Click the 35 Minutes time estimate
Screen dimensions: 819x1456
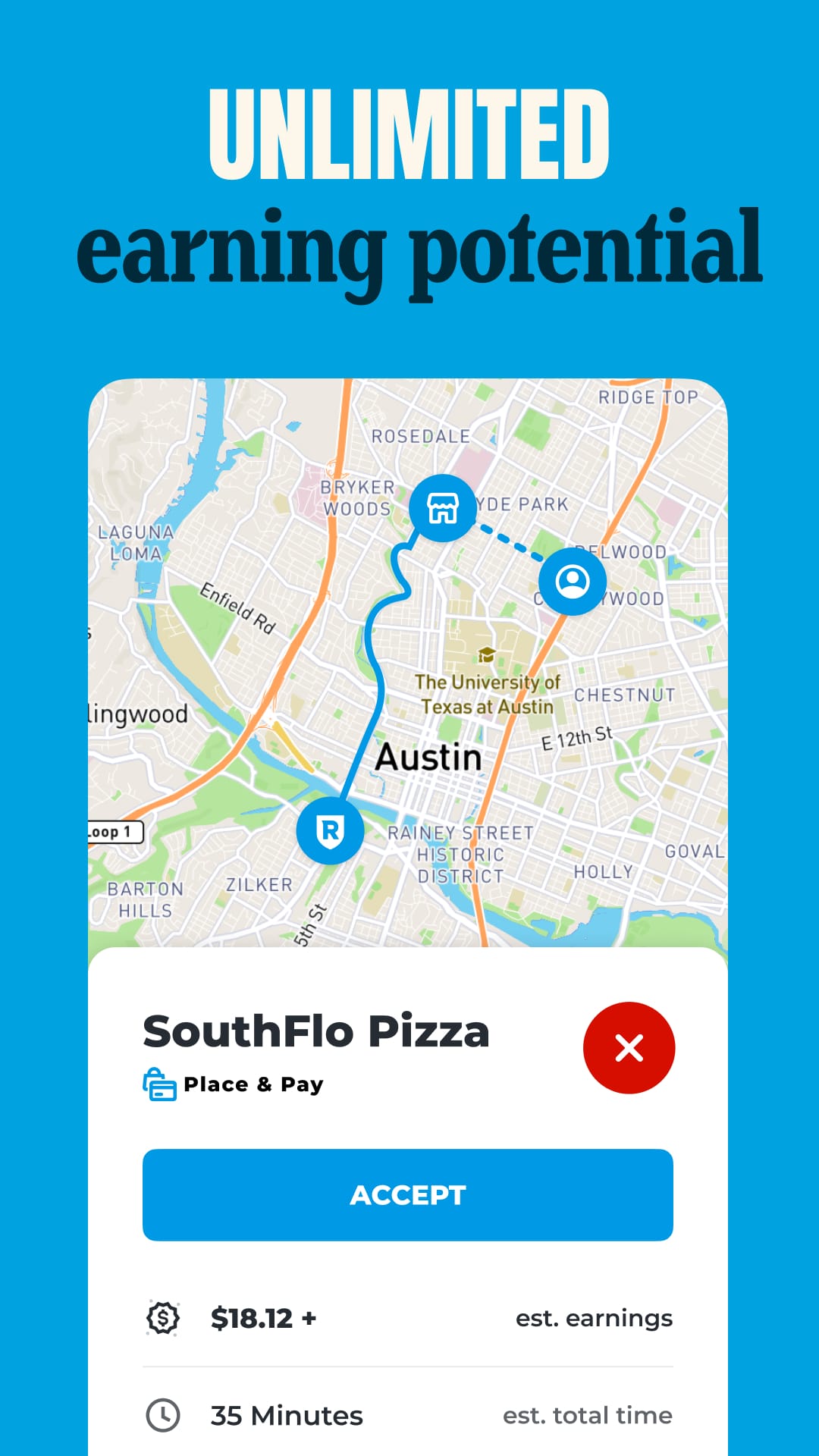pyautogui.click(x=286, y=1414)
